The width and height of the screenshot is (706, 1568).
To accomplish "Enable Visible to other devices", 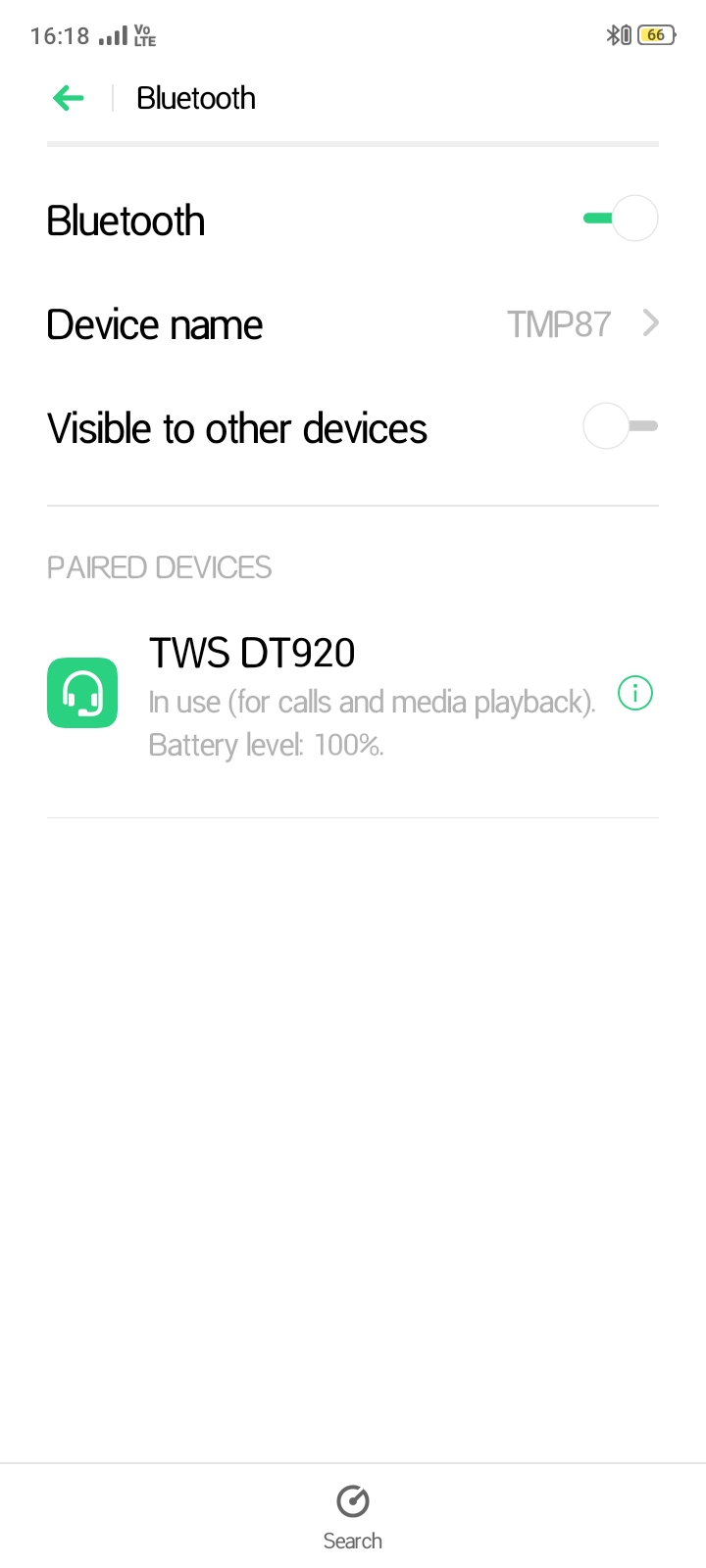I will point(621,426).
